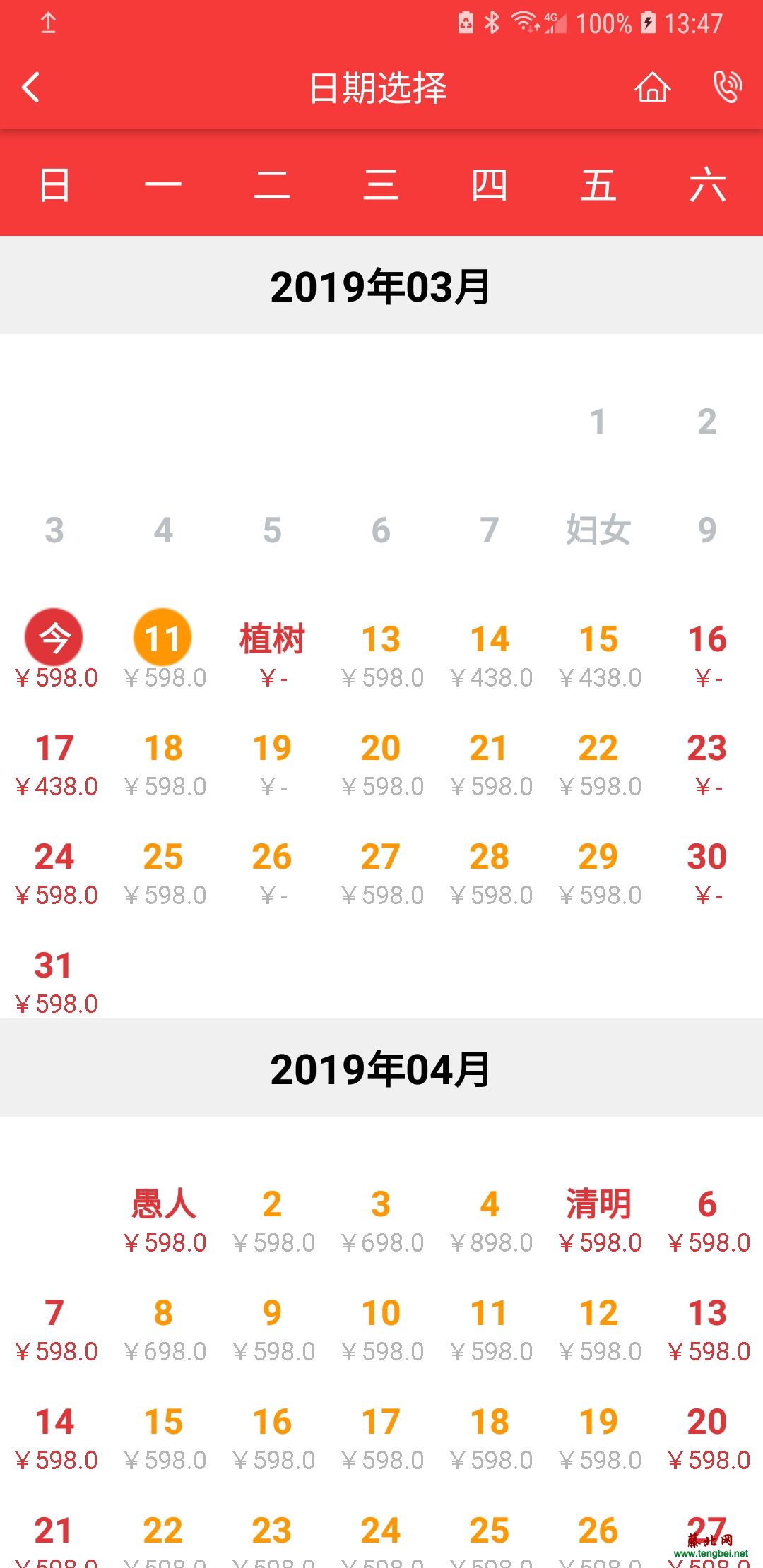Open the home icon in header

(x=652, y=88)
